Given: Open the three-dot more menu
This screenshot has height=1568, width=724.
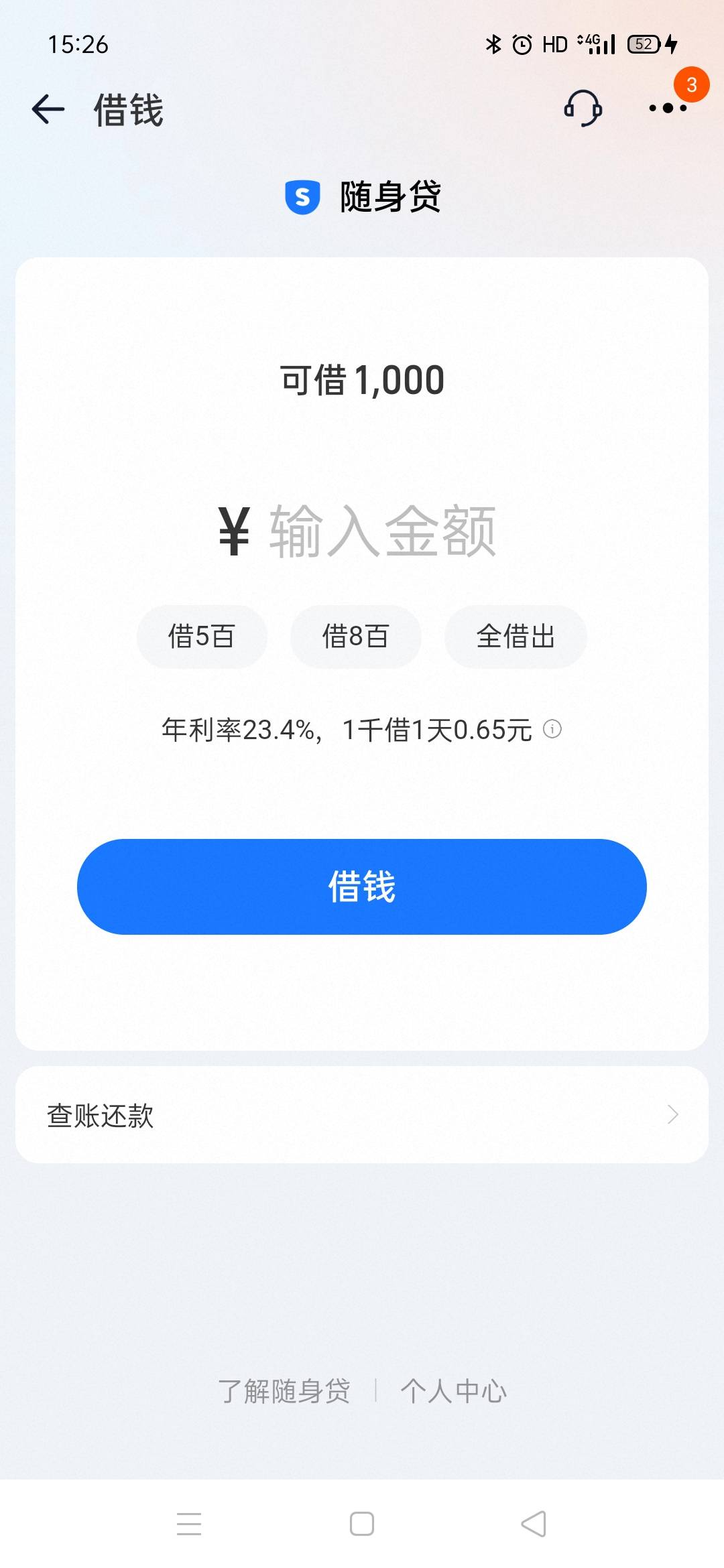Looking at the screenshot, I should point(668,108).
